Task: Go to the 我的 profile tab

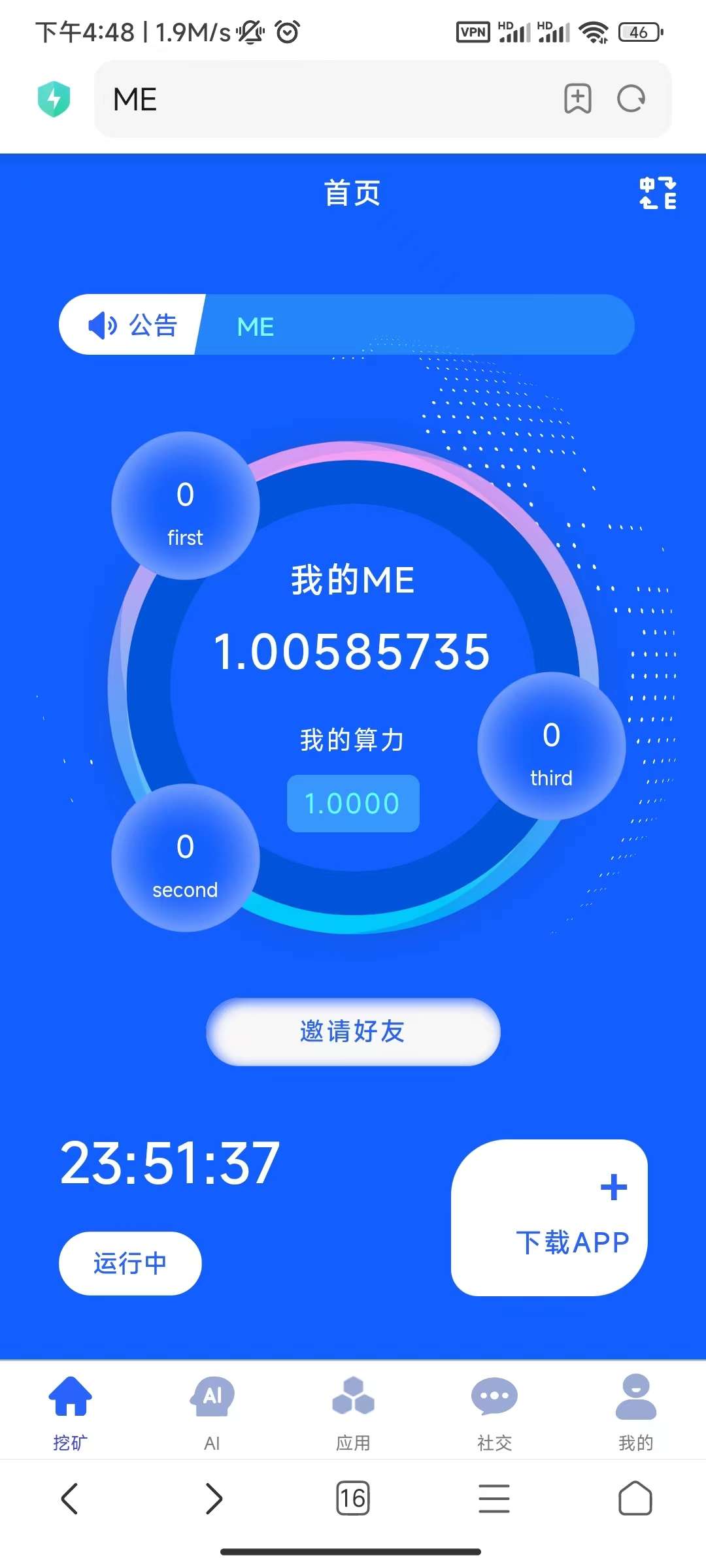Action: 635,1413
